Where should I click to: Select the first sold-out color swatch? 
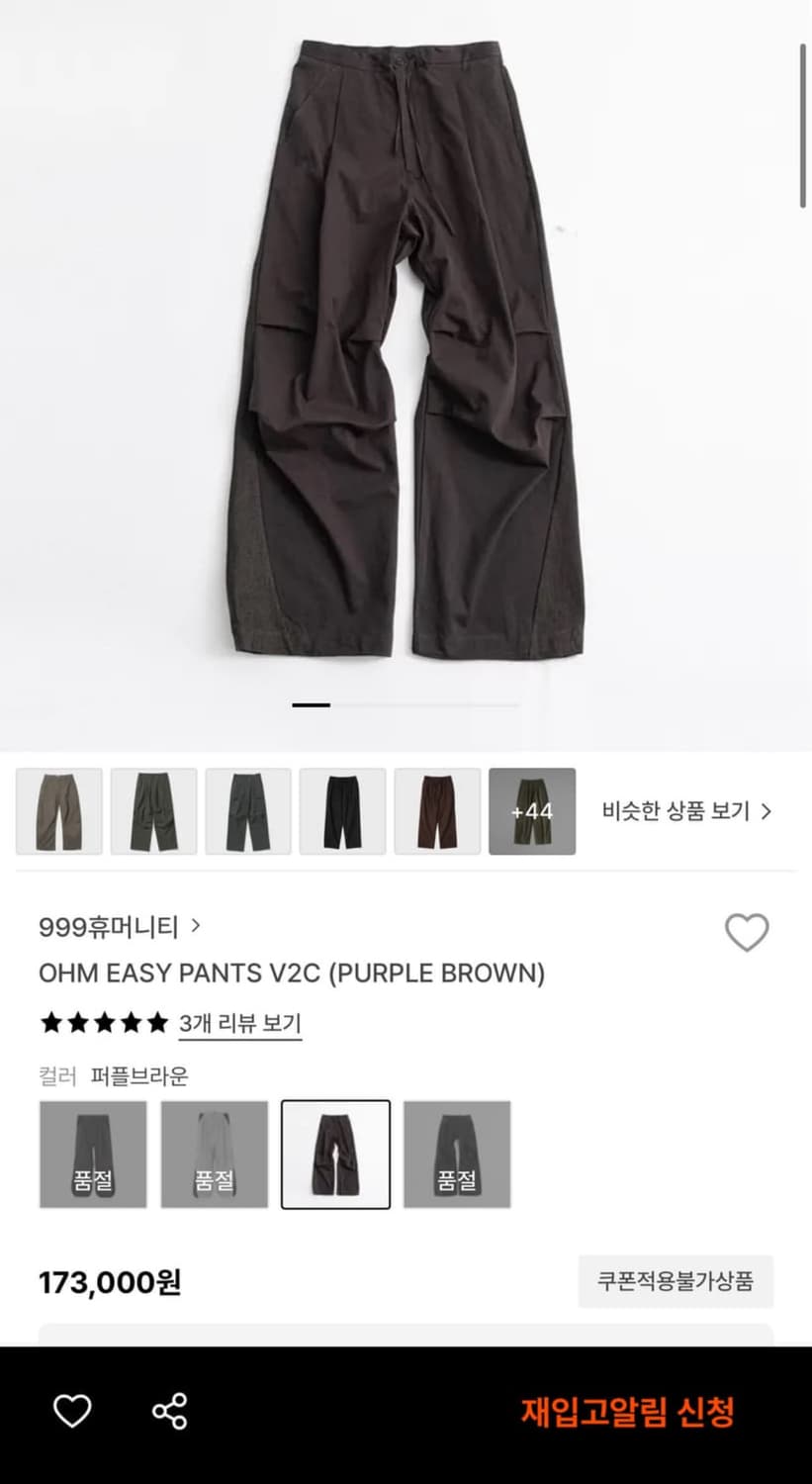click(x=93, y=1155)
